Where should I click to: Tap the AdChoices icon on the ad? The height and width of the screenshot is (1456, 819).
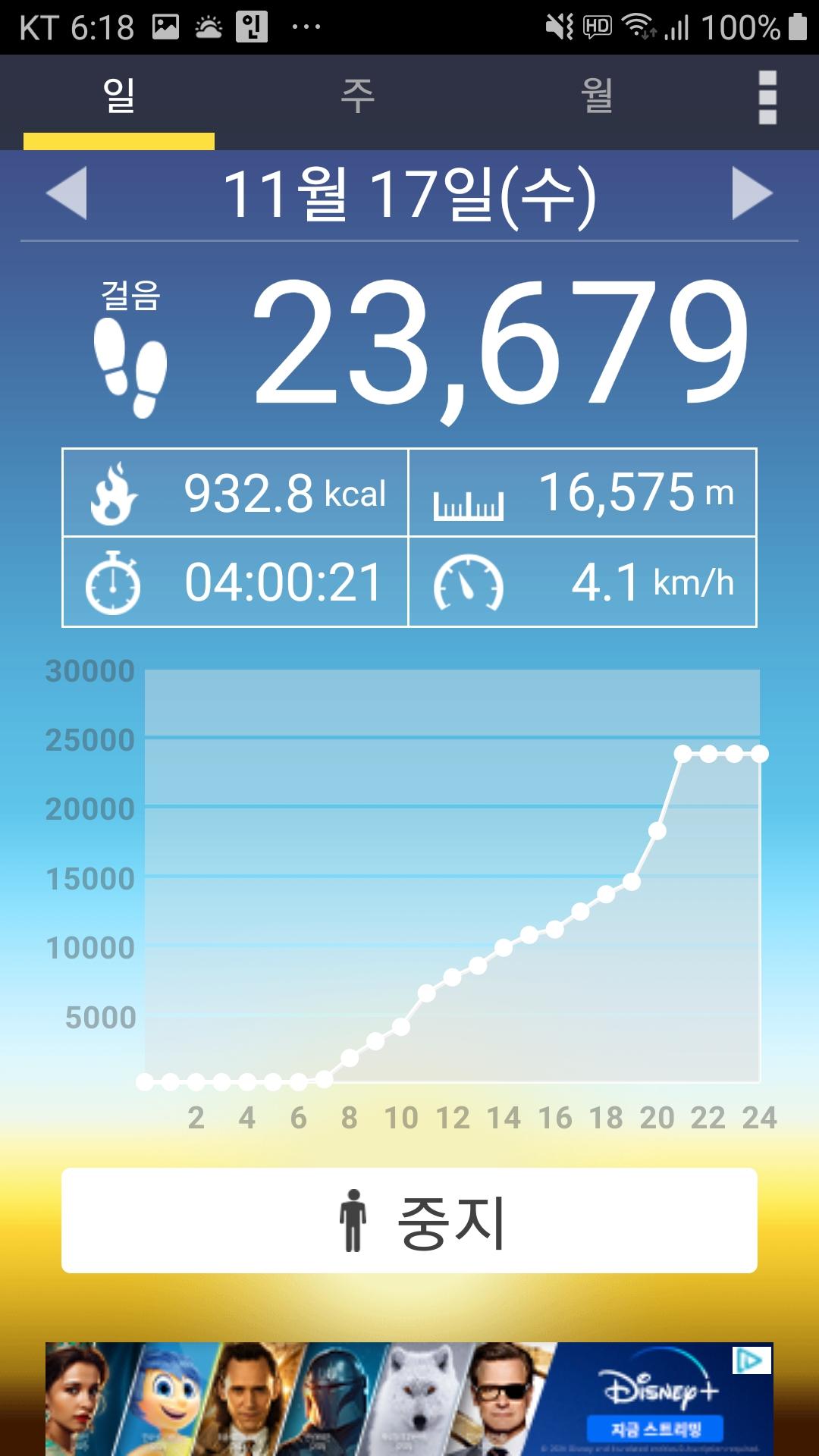pyautogui.click(x=752, y=1360)
